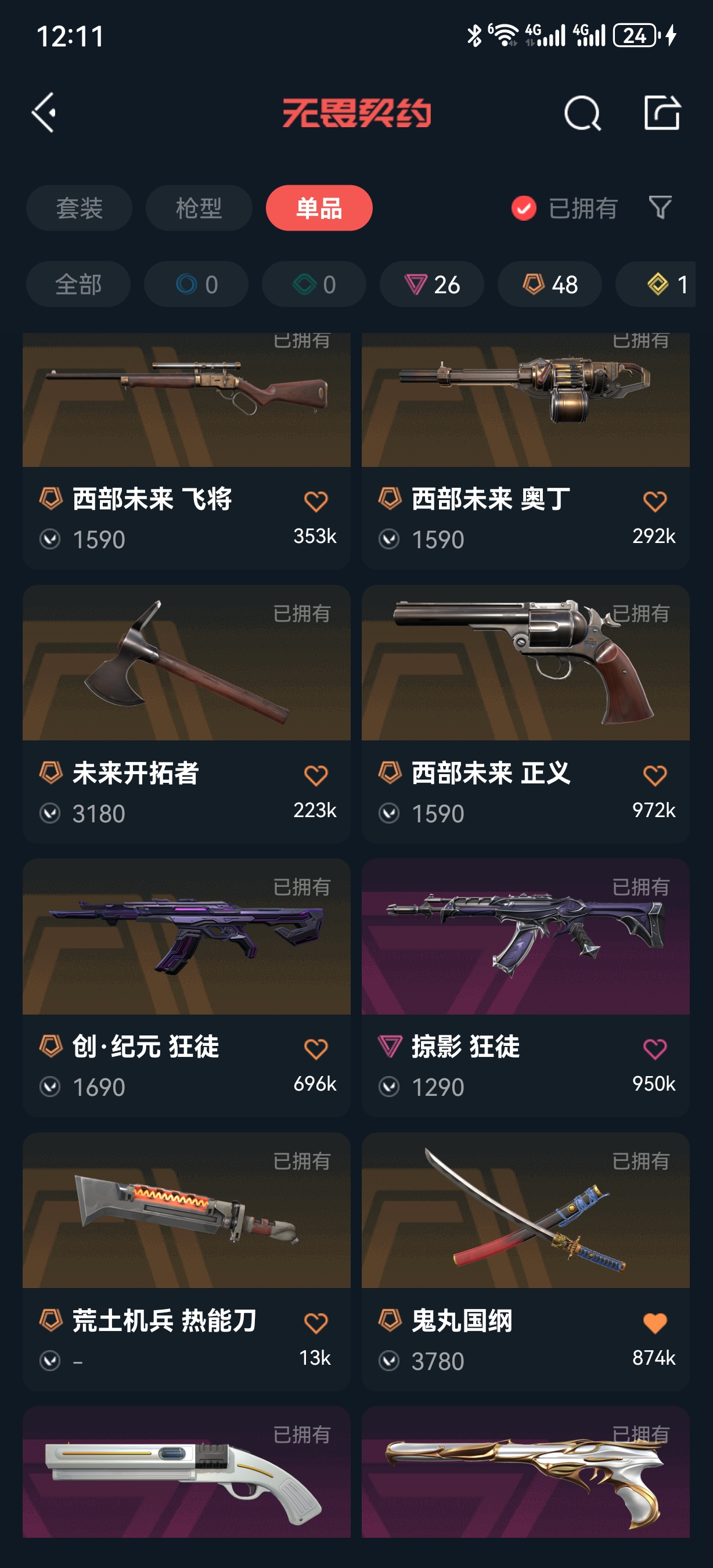Open the funnel filter options

click(x=660, y=207)
